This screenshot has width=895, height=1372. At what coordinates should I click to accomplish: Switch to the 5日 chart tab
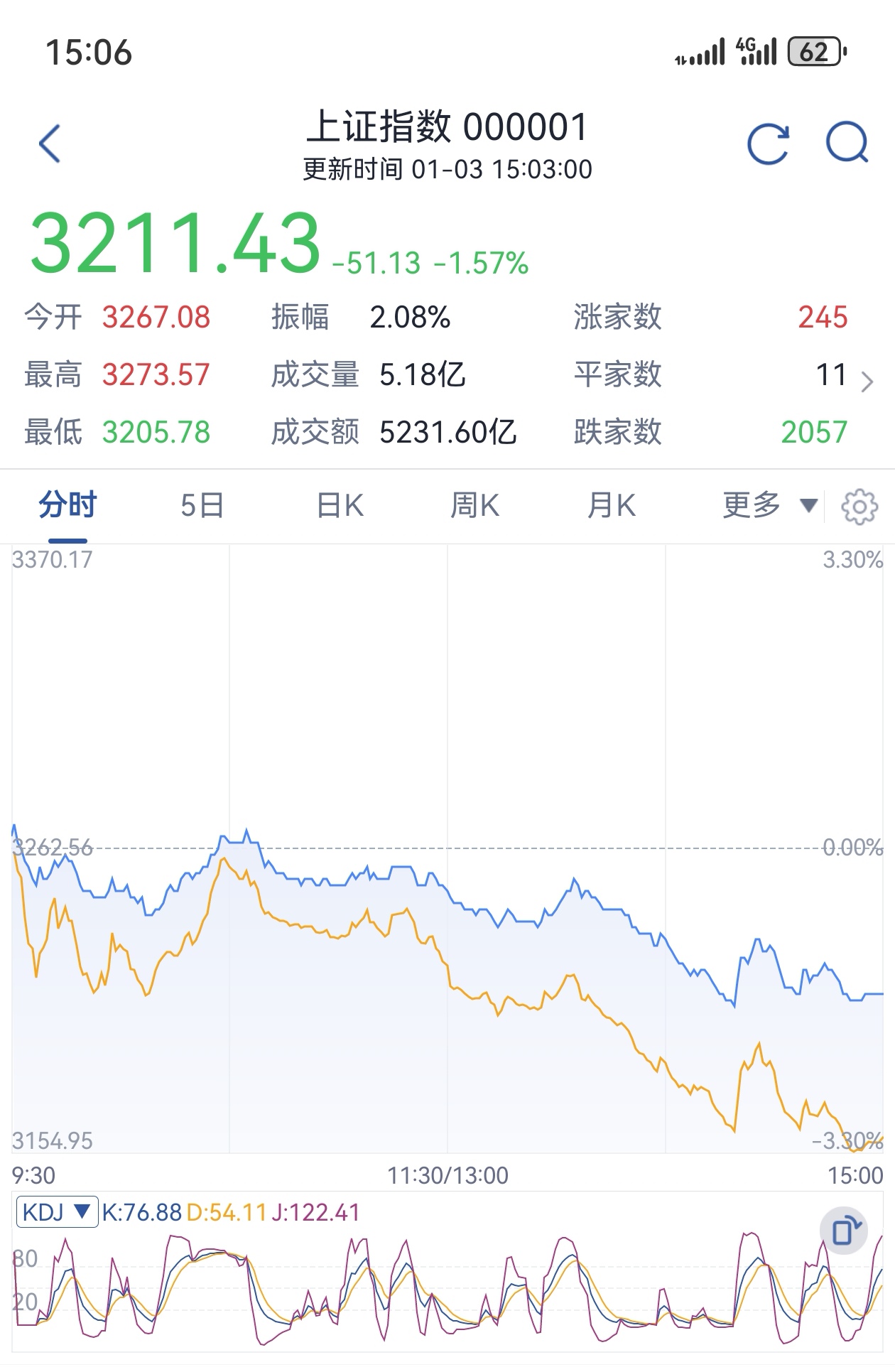tap(202, 506)
